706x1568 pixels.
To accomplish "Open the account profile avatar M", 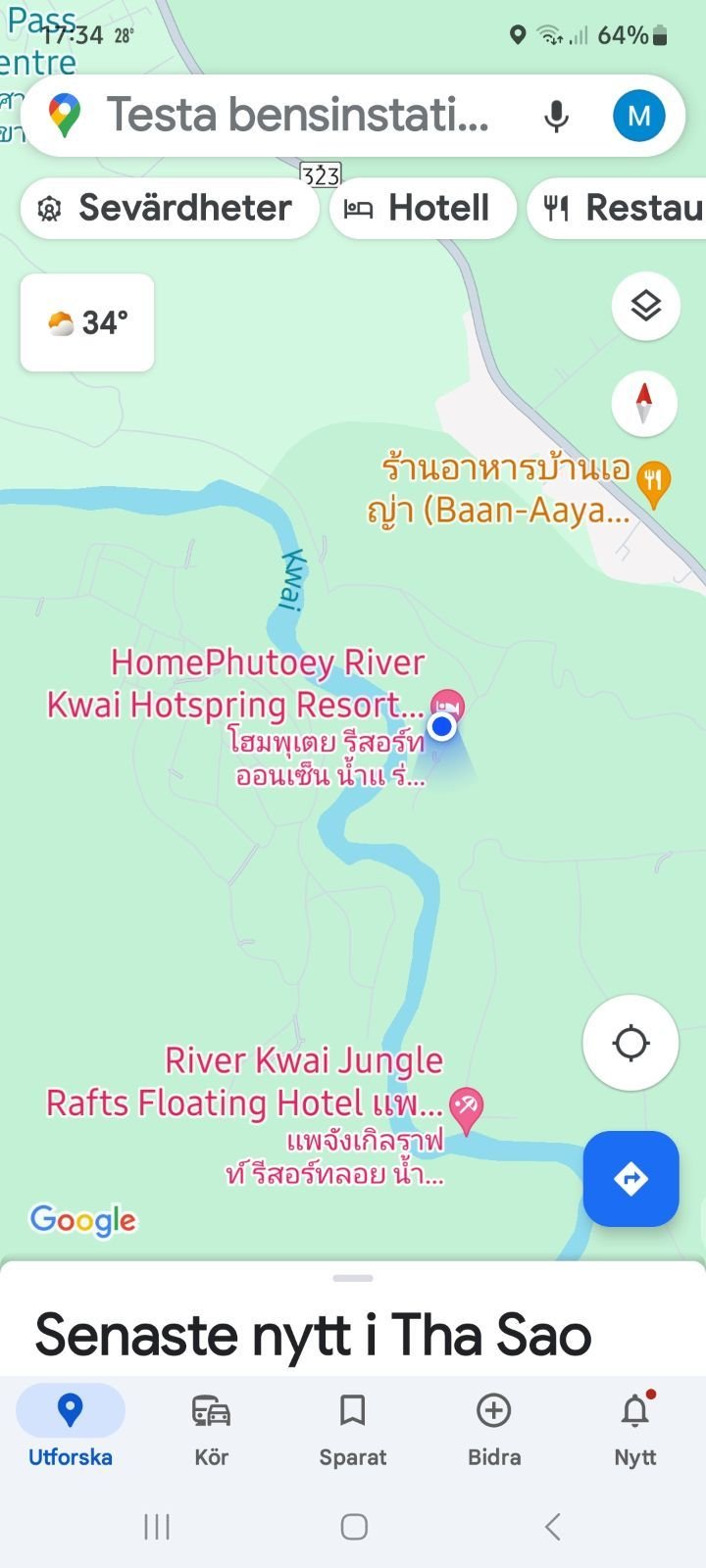I will point(638,116).
